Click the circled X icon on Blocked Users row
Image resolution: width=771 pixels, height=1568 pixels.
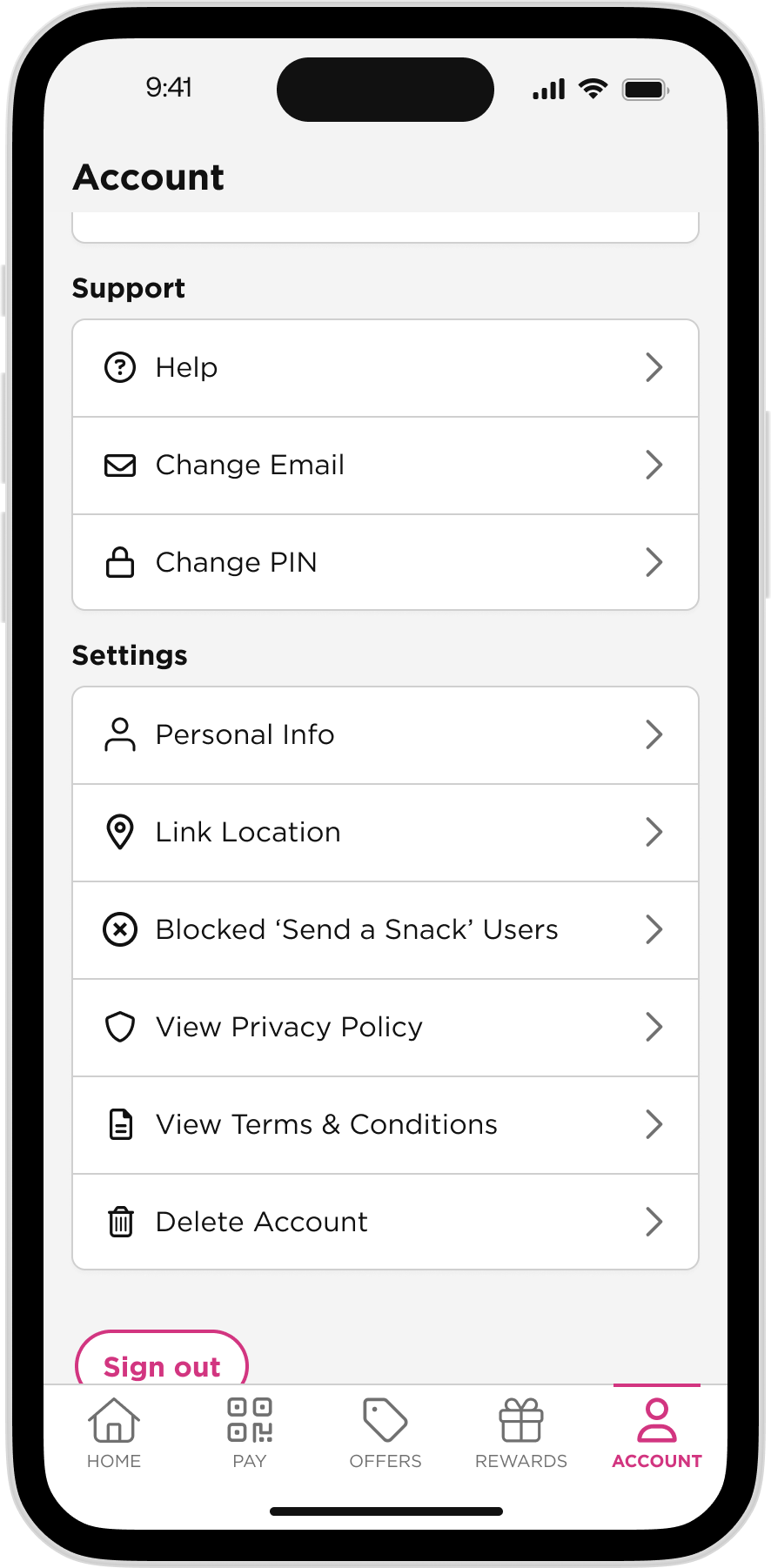(x=120, y=929)
